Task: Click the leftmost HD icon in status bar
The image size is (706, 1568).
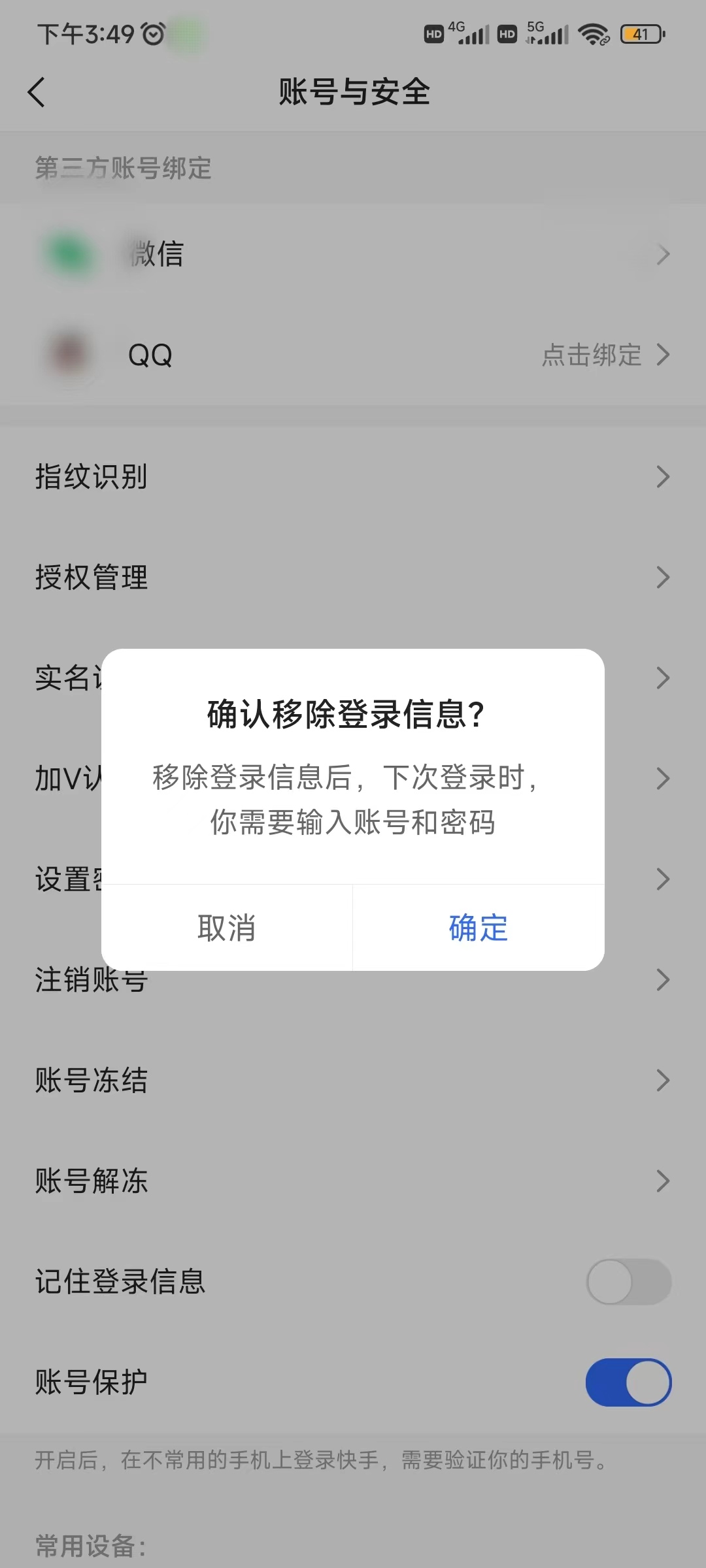Action: (x=434, y=33)
